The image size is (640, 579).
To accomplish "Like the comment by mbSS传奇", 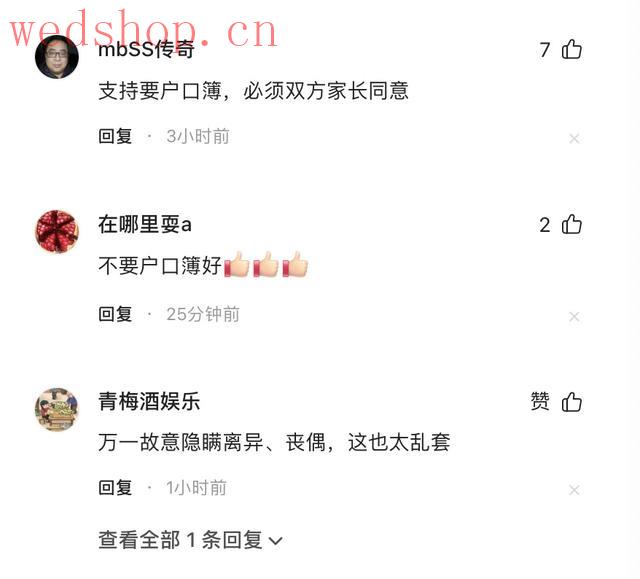I will click(571, 49).
